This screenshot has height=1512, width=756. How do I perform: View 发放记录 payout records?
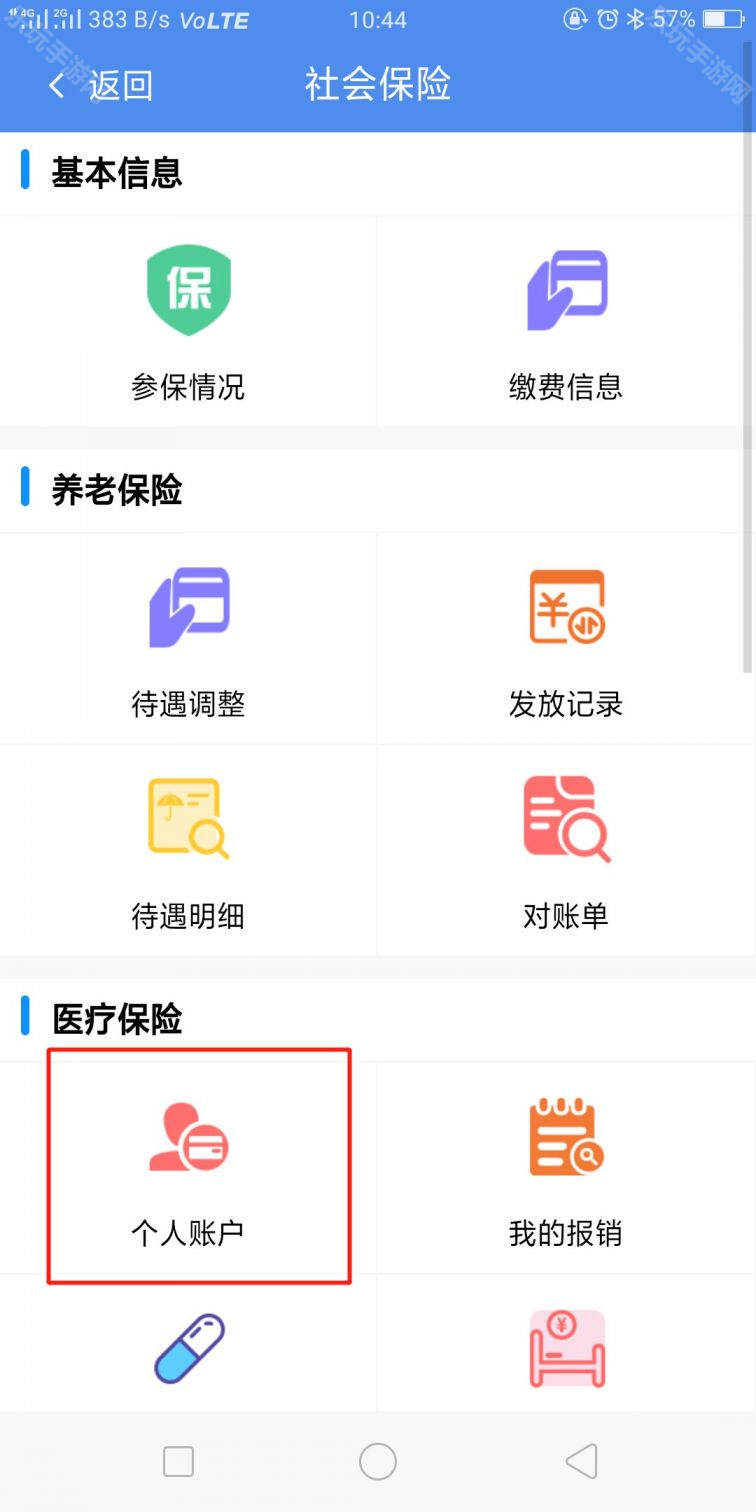click(x=566, y=638)
